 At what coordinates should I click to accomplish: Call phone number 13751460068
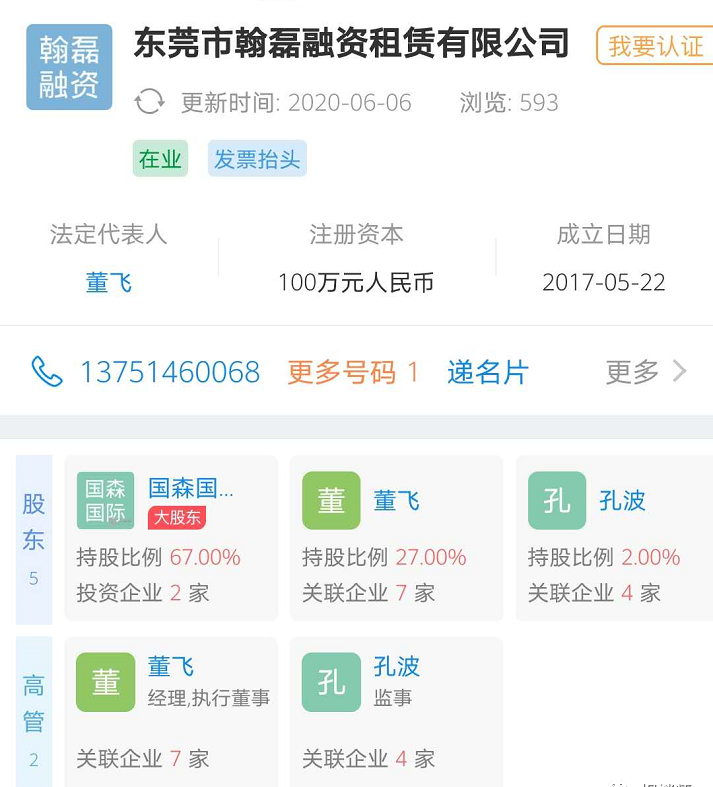tap(168, 372)
